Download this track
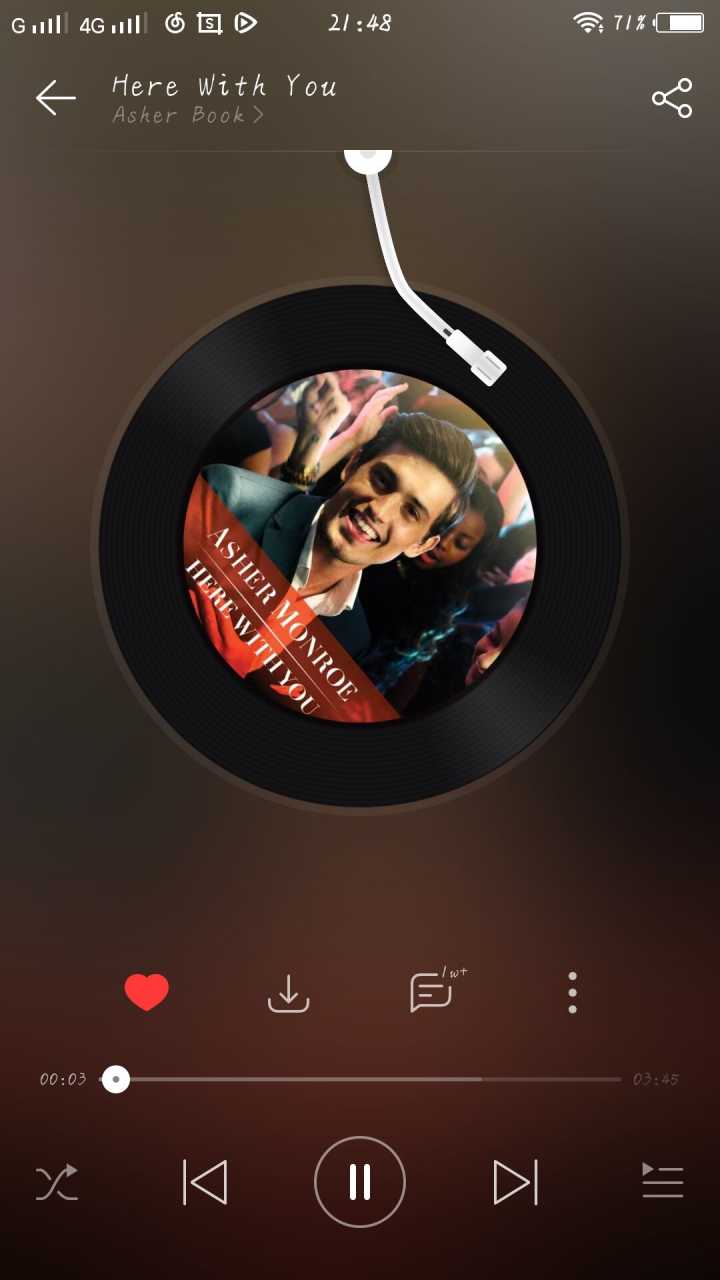Screen dimensions: 720x1280 [x=289, y=993]
